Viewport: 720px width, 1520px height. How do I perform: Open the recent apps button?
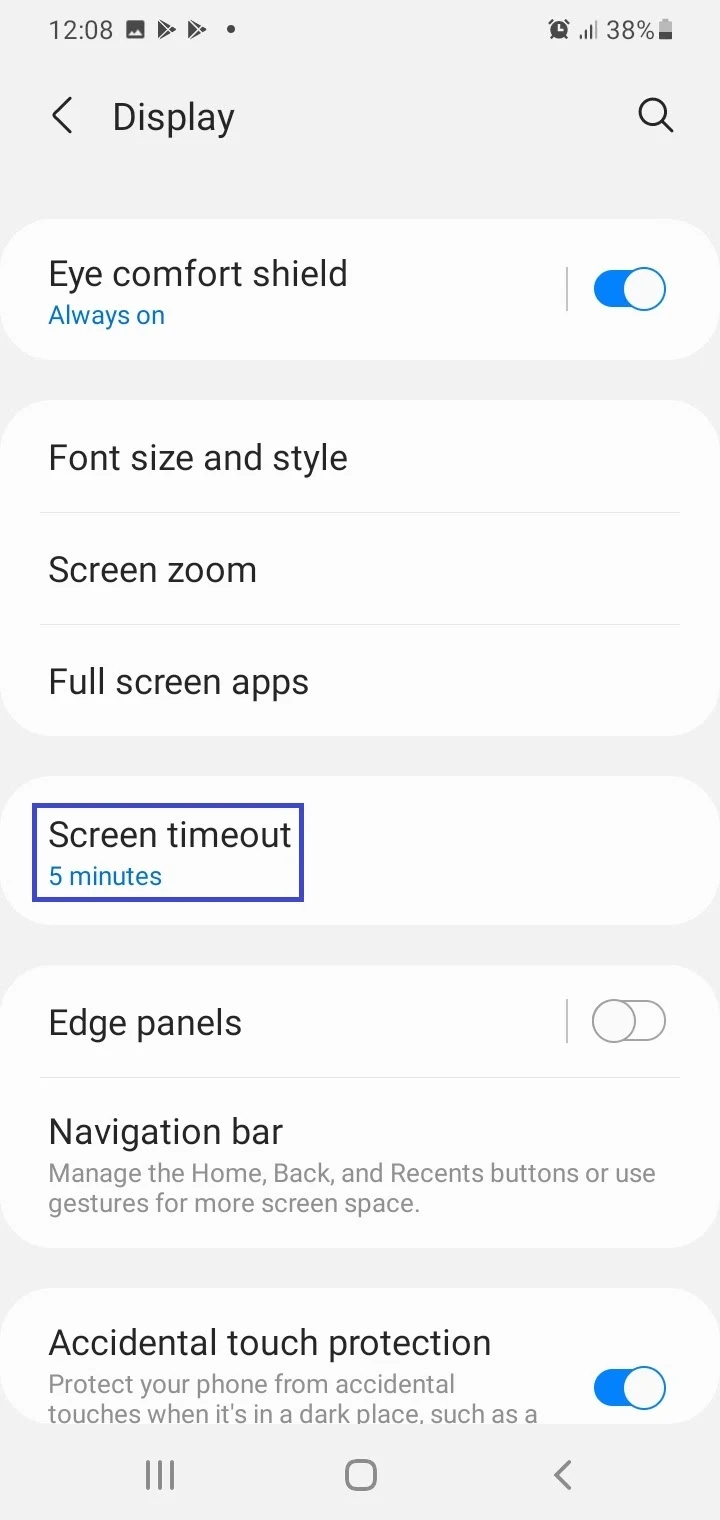pos(160,1474)
